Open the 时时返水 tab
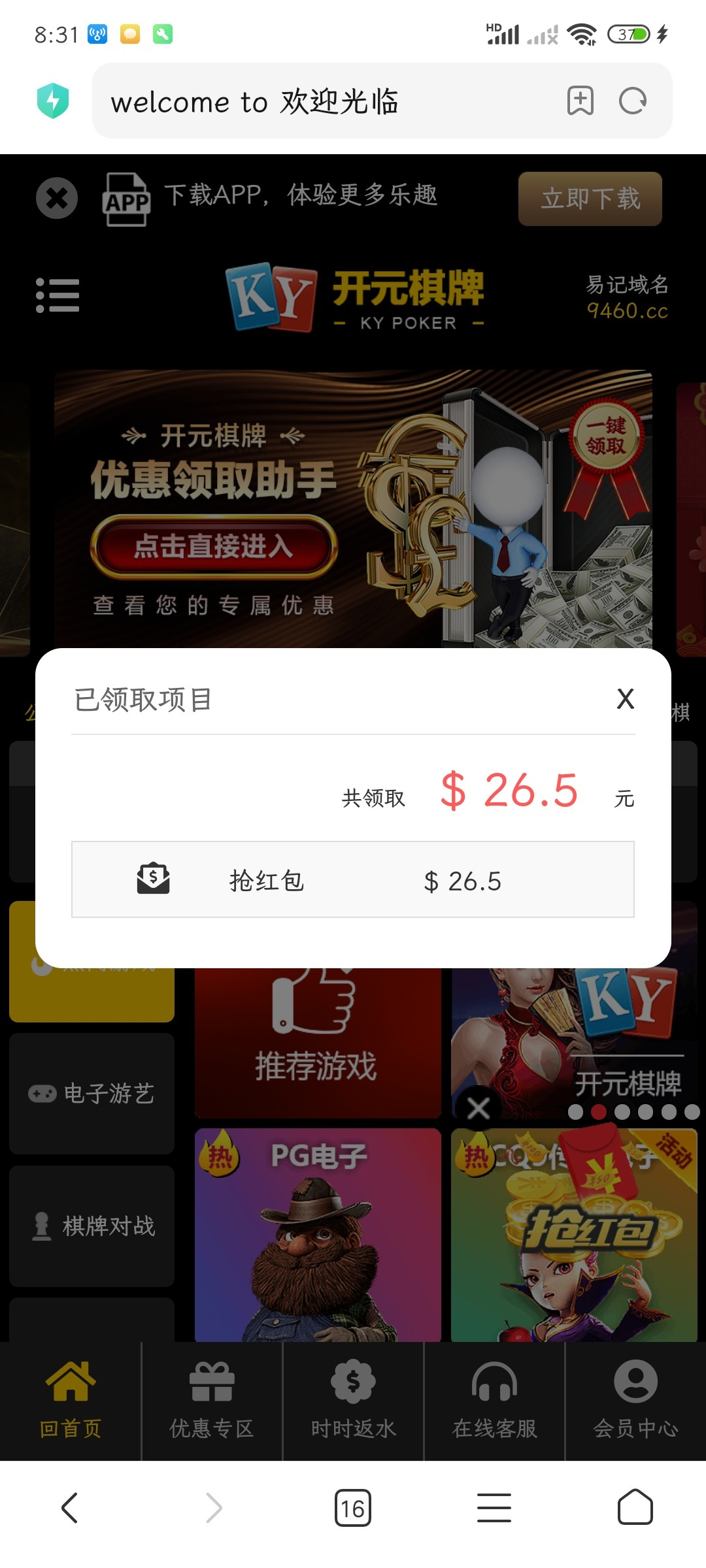Viewport: 706px width, 1568px height. coord(353,1401)
